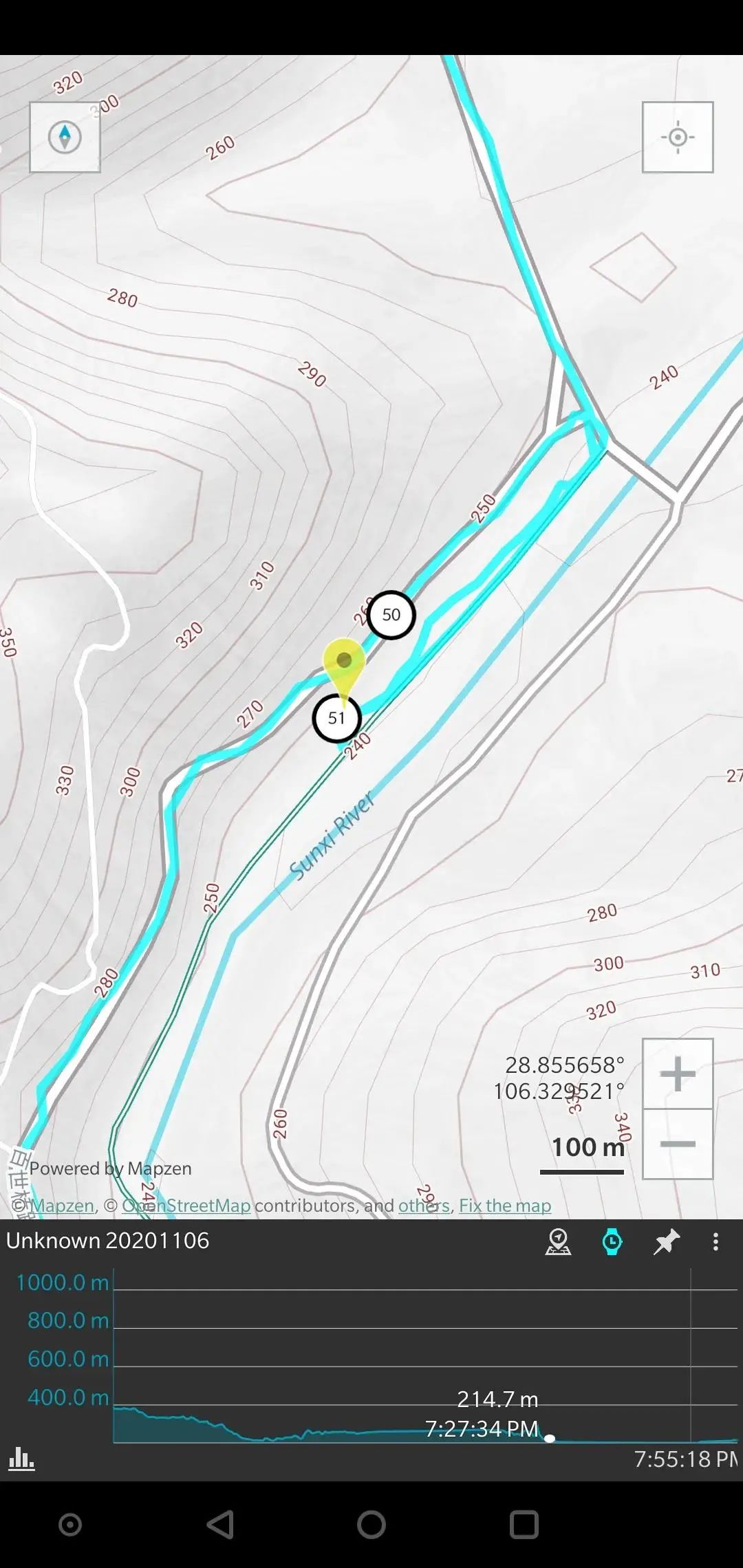Select waypoint marker 50
This screenshot has height=1568, width=743.
(391, 615)
